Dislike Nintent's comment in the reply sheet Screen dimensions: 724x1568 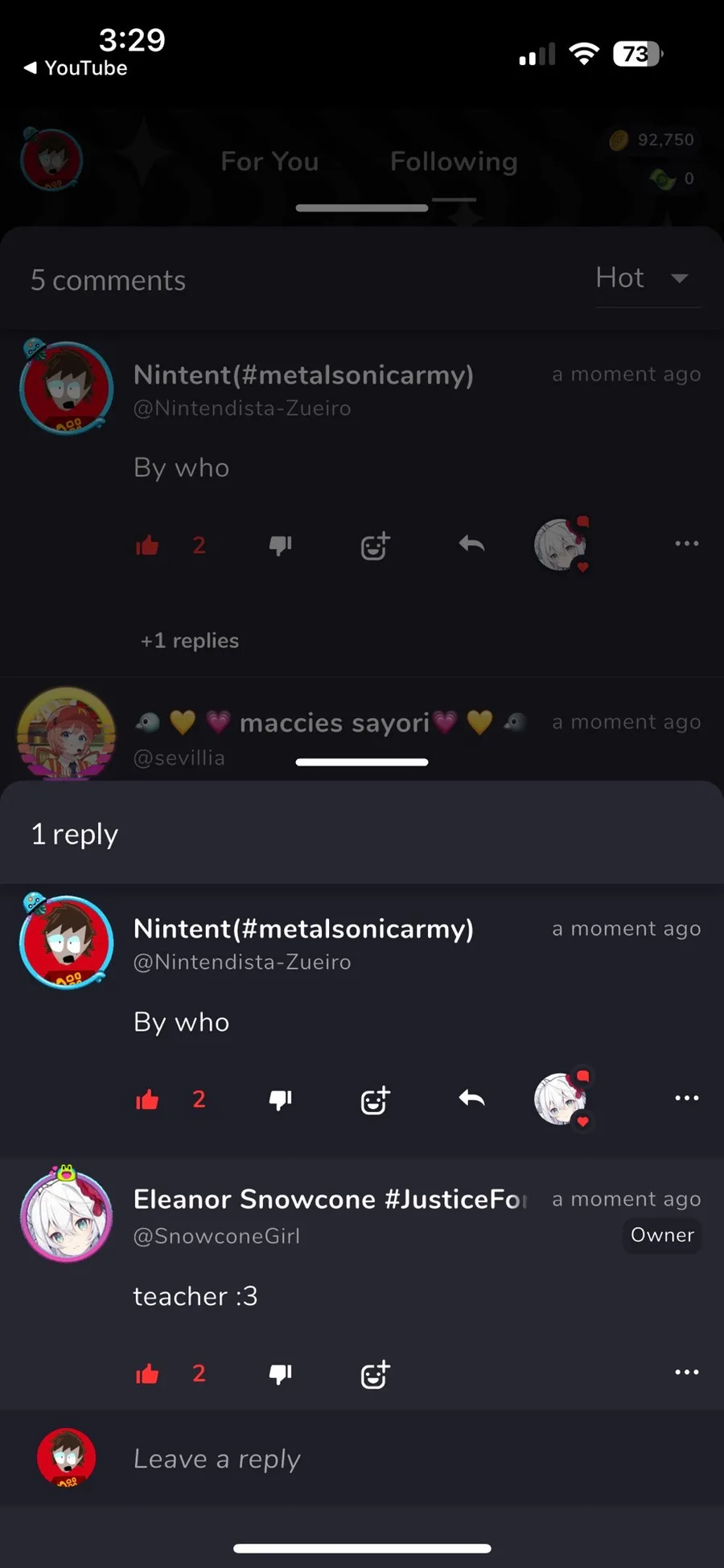coord(280,1099)
